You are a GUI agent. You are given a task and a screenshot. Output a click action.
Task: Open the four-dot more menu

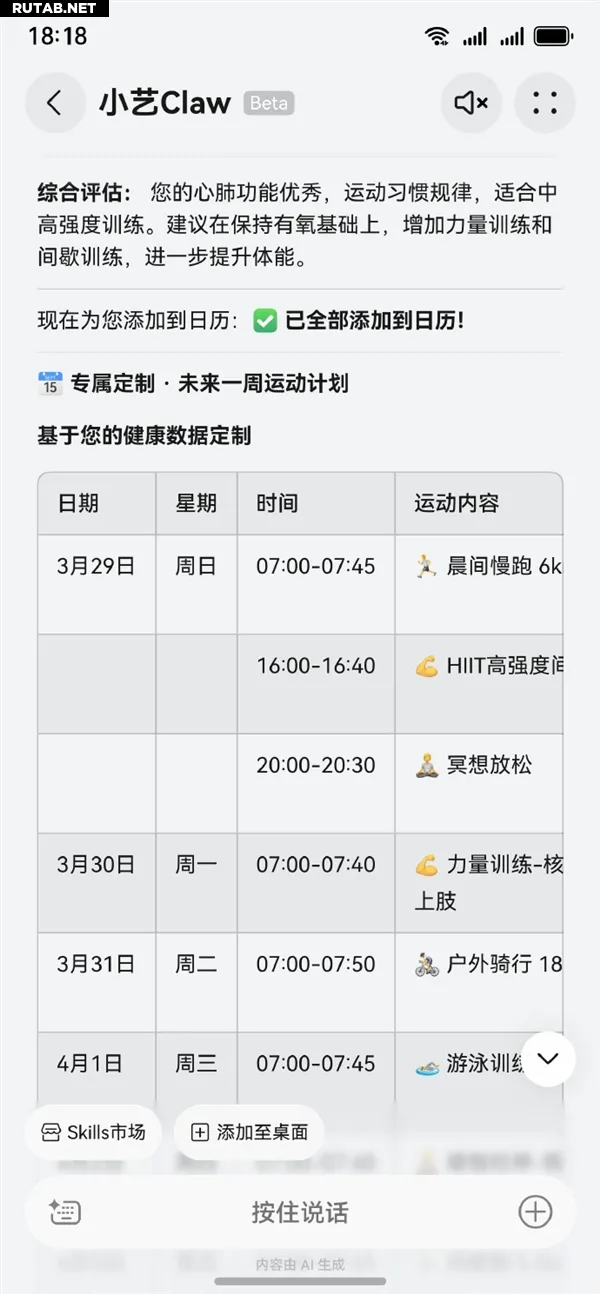pyautogui.click(x=544, y=103)
